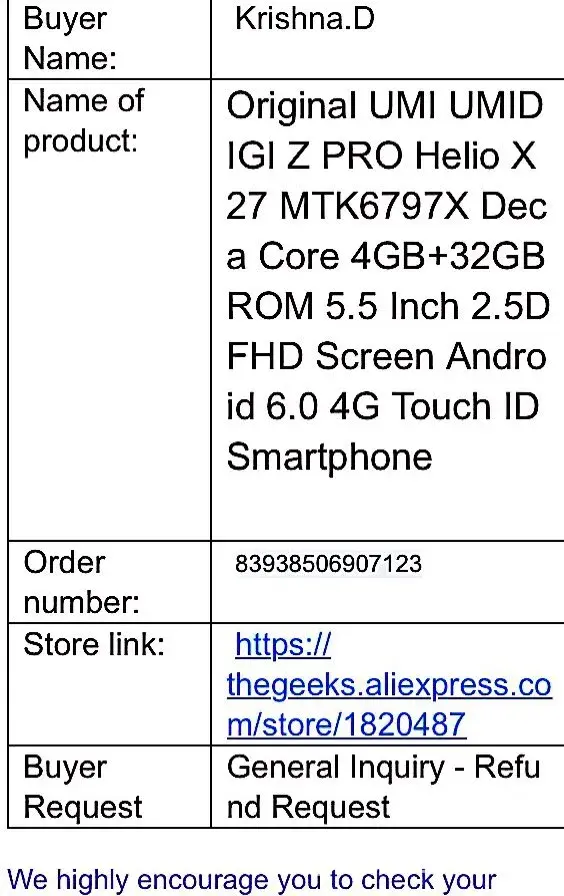
Task: Open the thegeeks.aliexpress.com store link
Action: tap(389, 685)
